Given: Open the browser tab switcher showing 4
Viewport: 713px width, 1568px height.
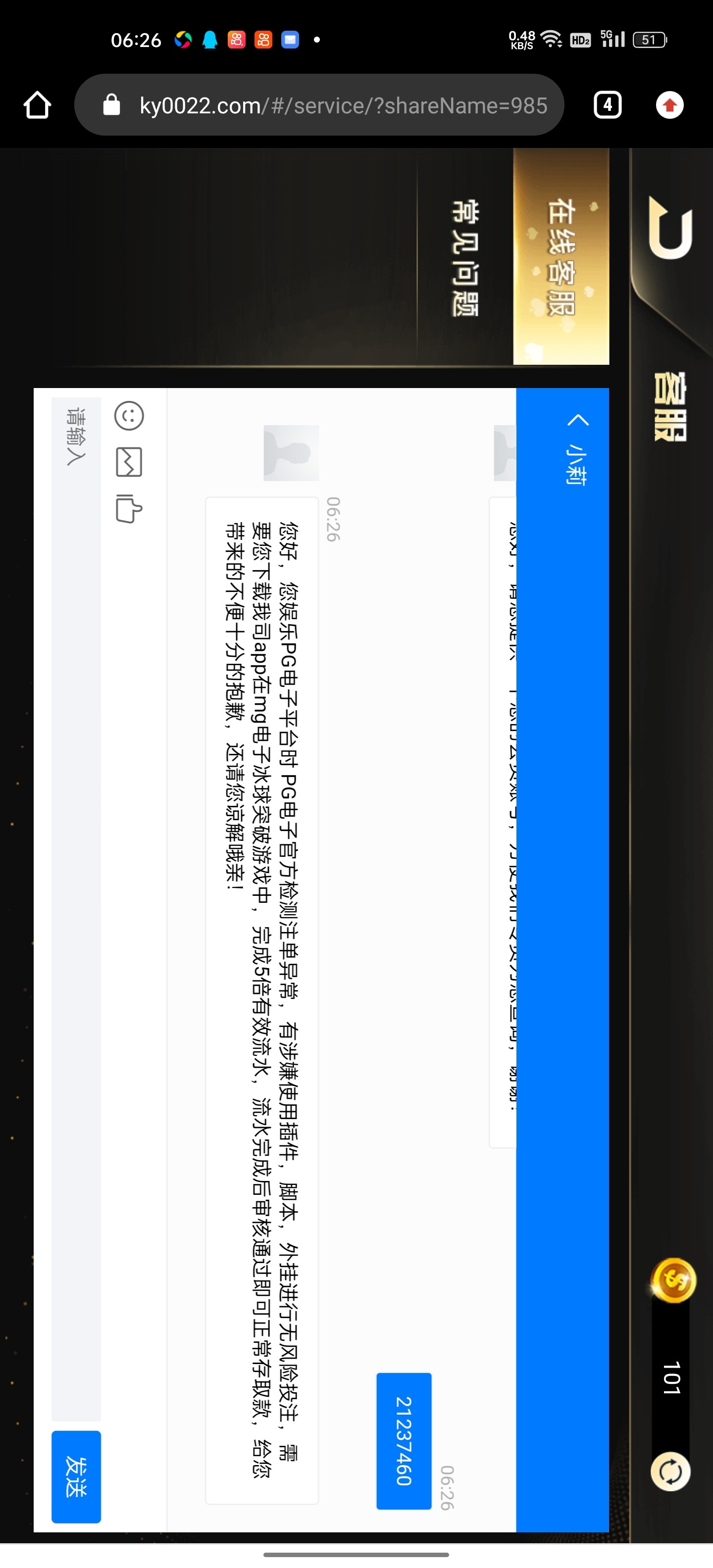Looking at the screenshot, I should 607,105.
